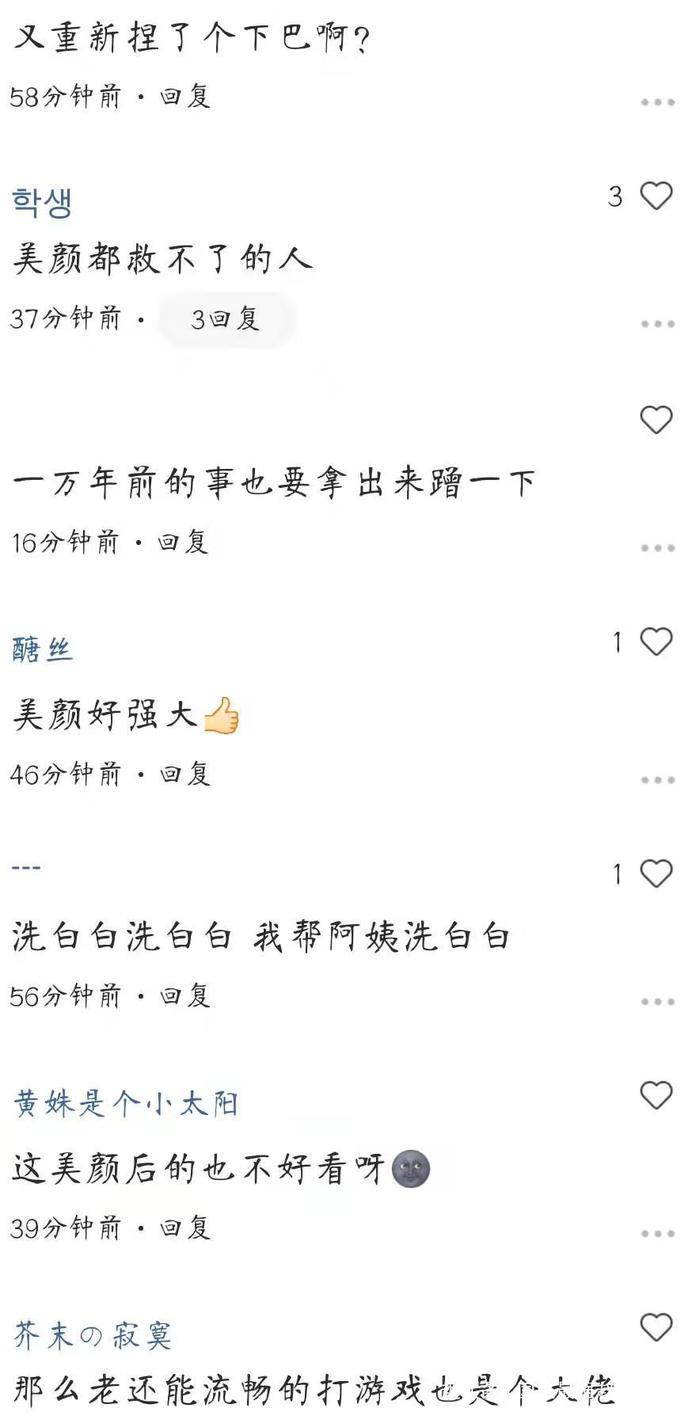The height and width of the screenshot is (1420, 700).
Task: Open 醣丝's profile
Action: pos(43,650)
